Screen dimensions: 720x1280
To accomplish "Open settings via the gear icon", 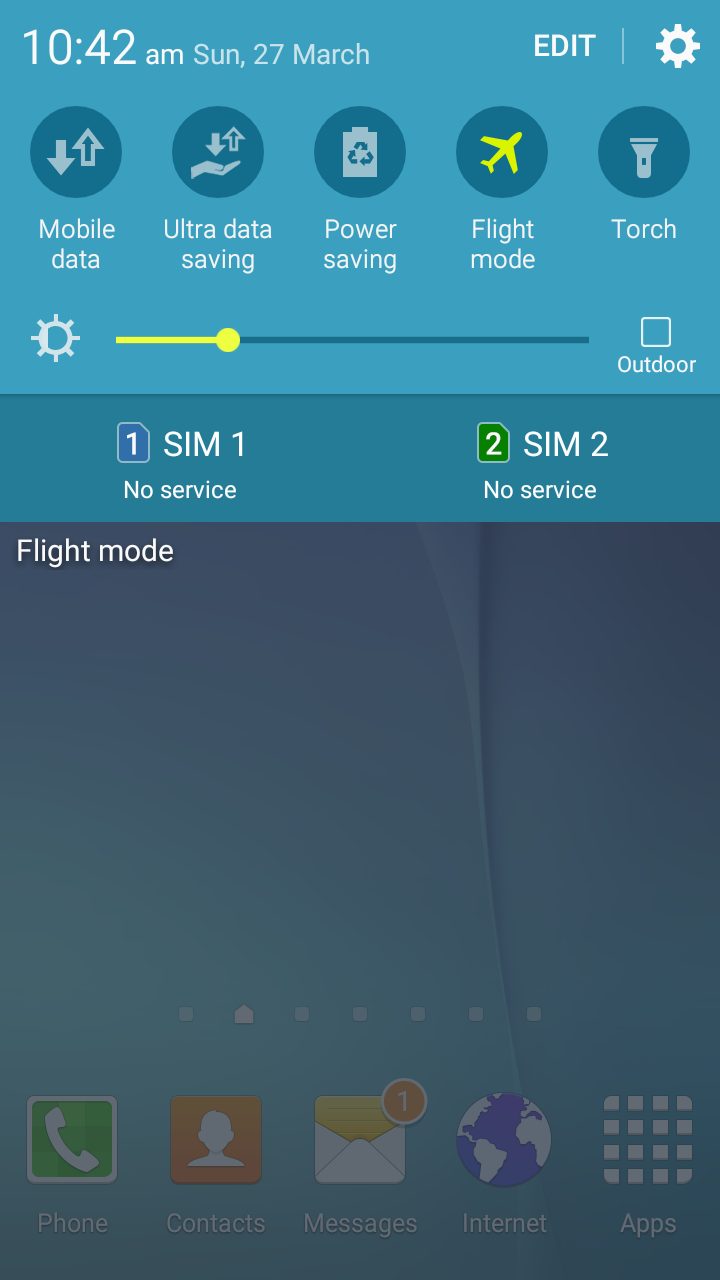I will click(x=677, y=47).
